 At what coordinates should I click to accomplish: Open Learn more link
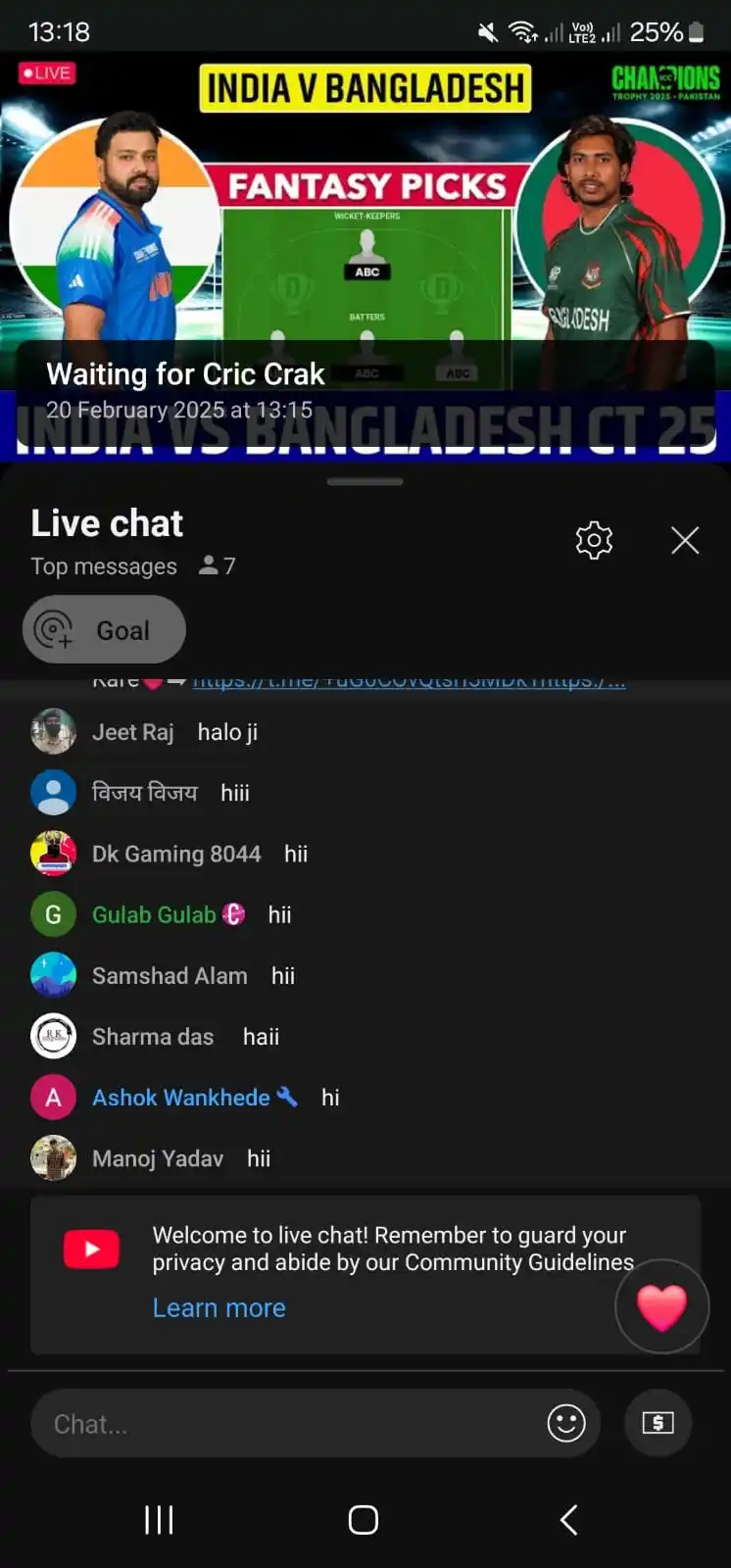coord(219,1308)
